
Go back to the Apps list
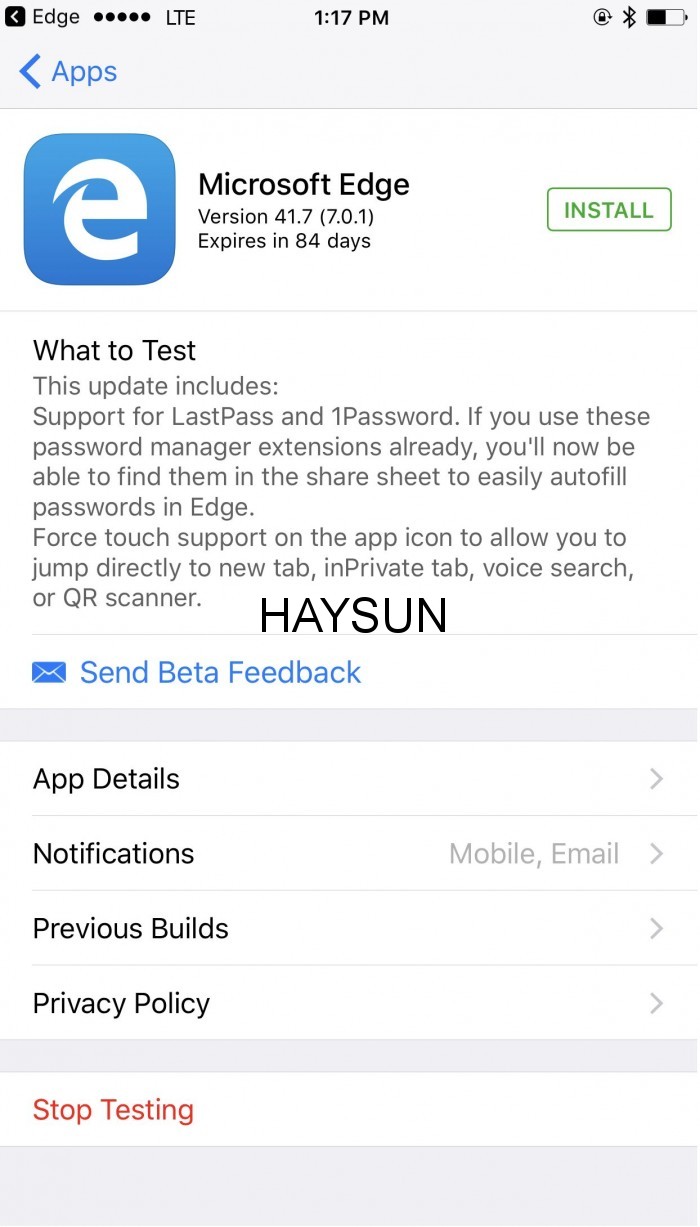(68, 72)
